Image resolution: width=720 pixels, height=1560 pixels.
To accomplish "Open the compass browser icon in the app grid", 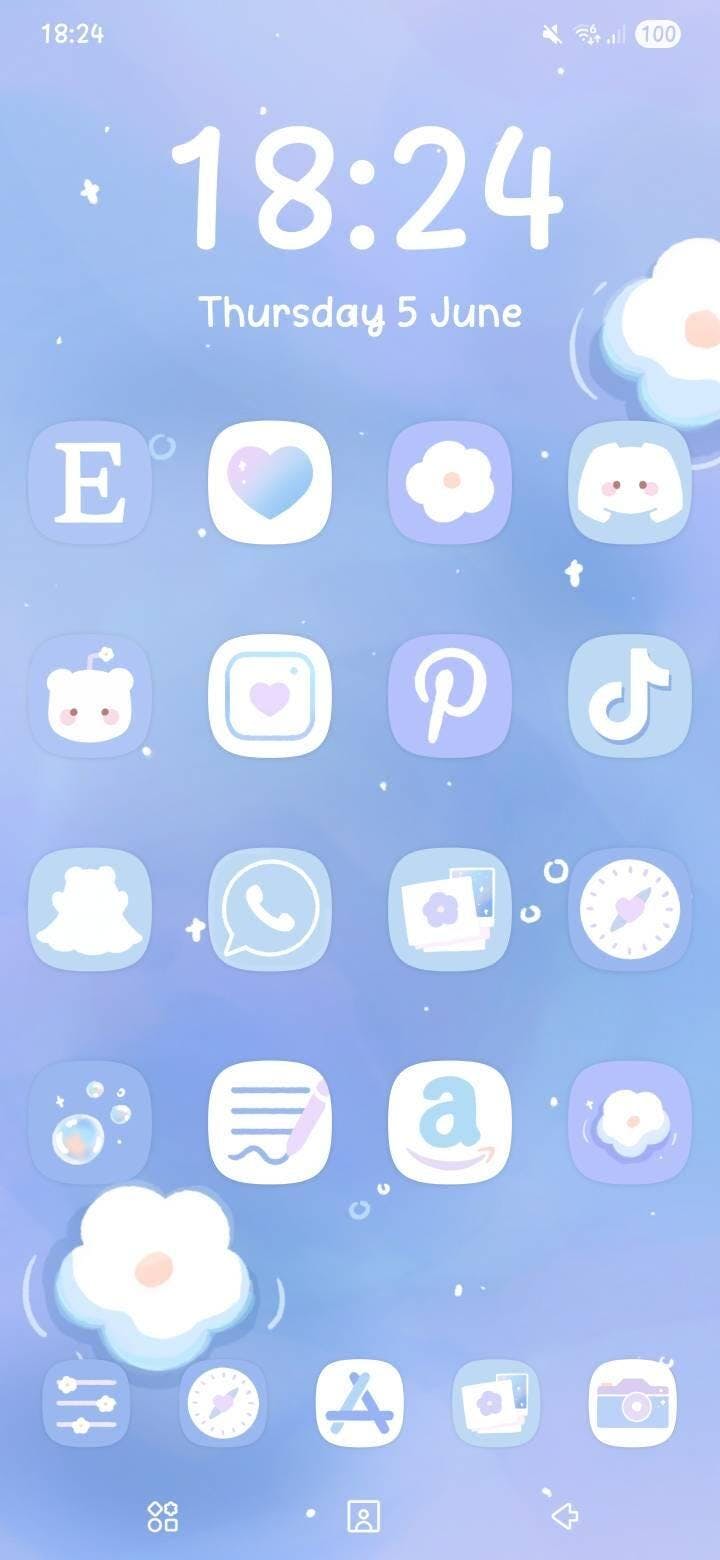I will point(630,909).
